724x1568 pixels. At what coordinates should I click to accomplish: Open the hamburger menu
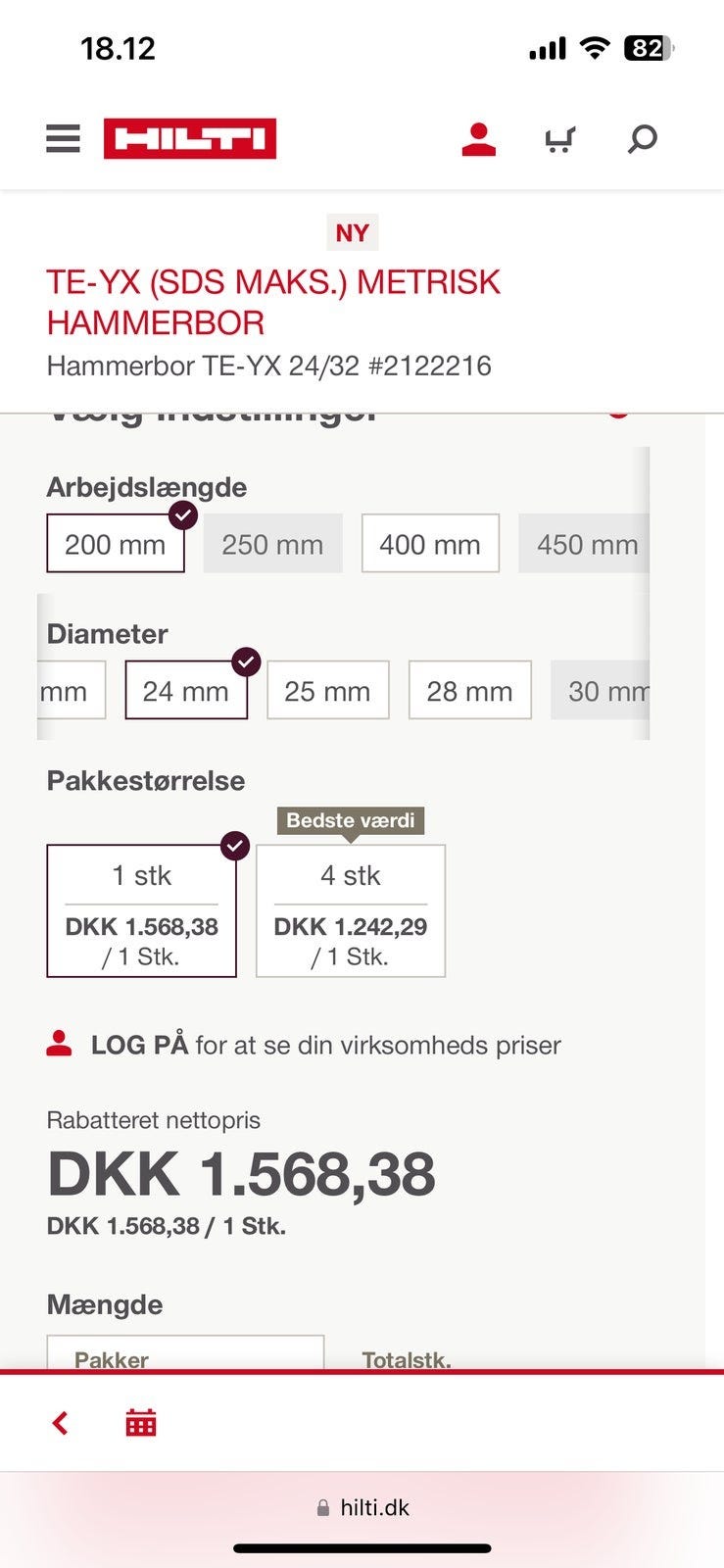tap(63, 138)
